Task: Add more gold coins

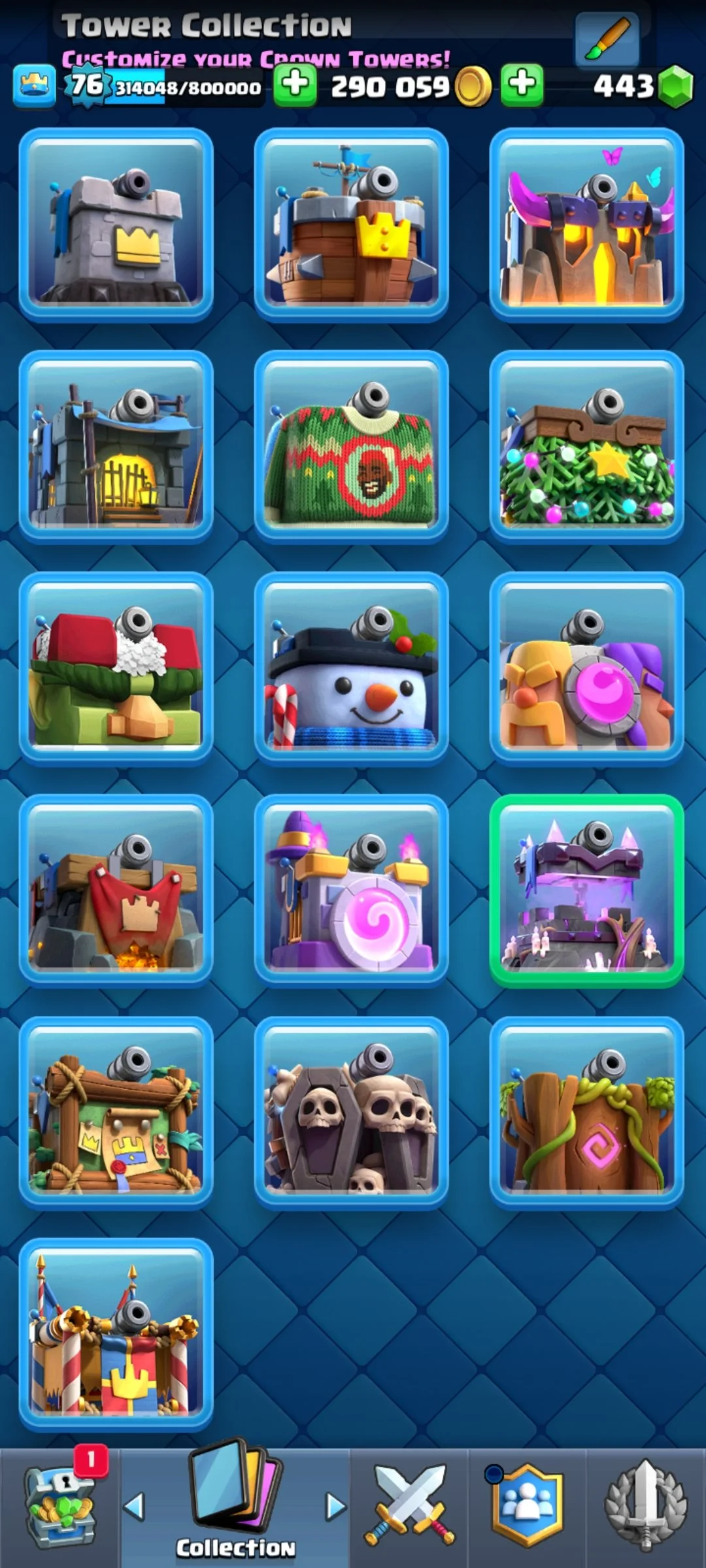Action: [x=295, y=85]
